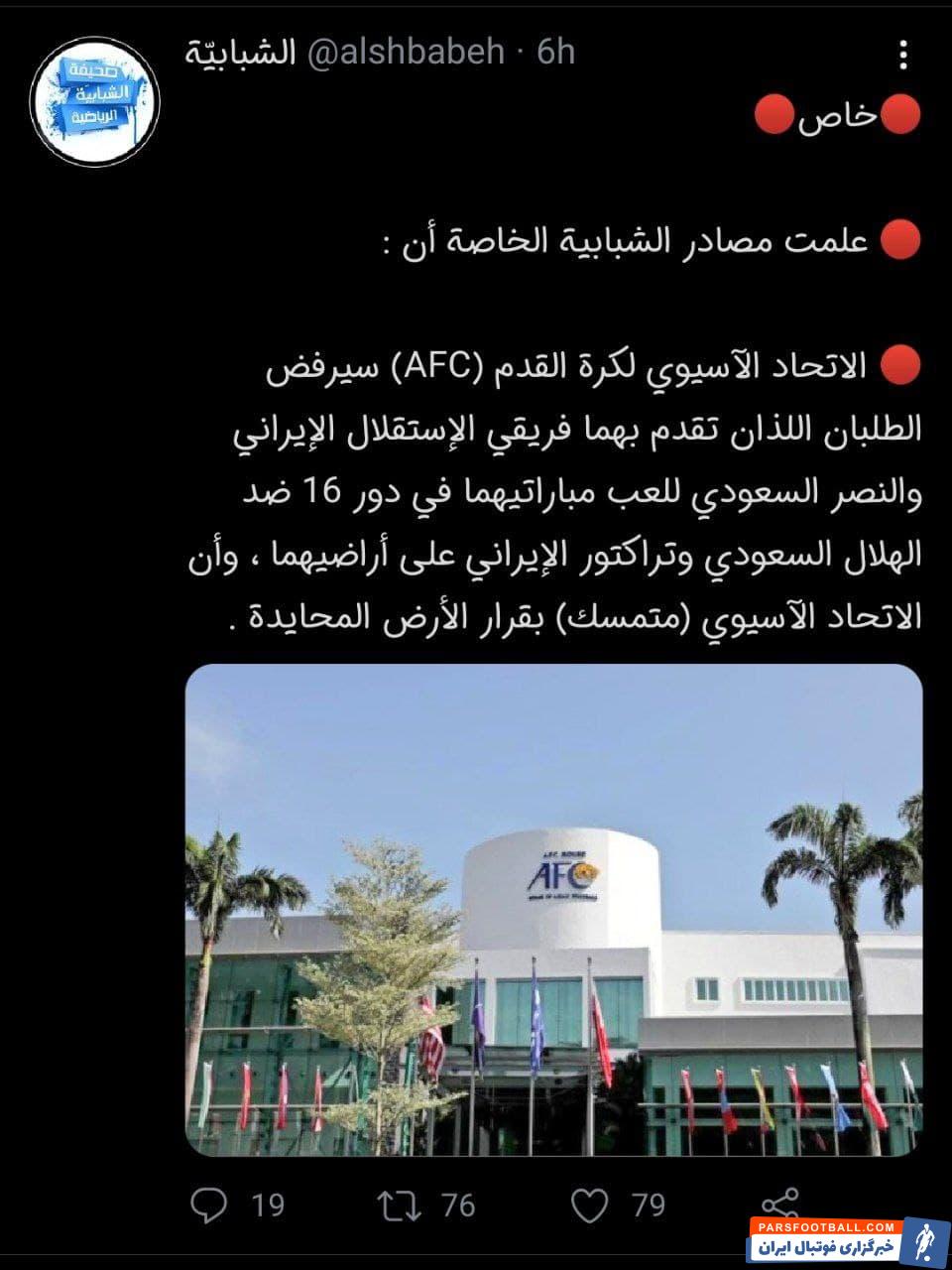The height and width of the screenshot is (1270, 952).
Task: Open the AFC building photo
Action: pyautogui.click(x=553, y=910)
